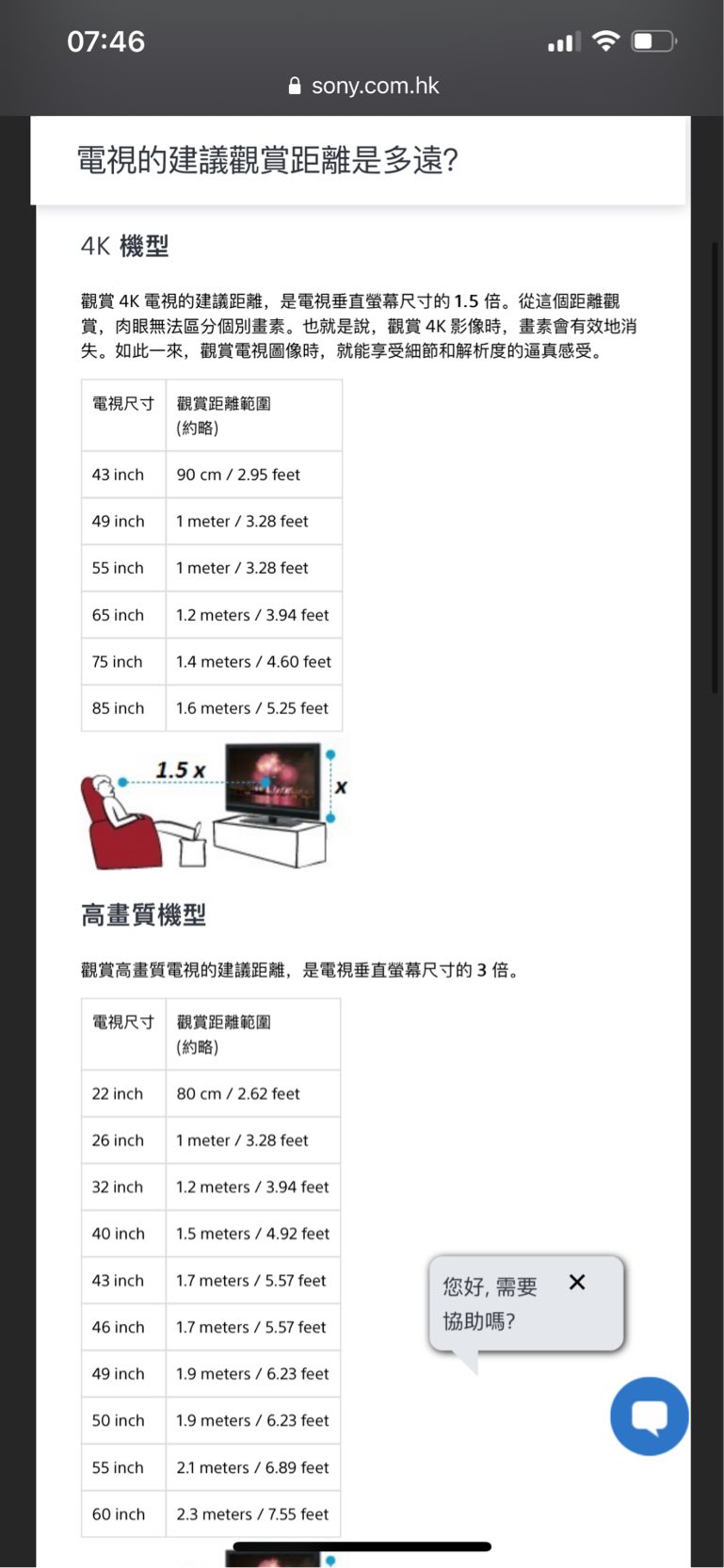Dismiss the 您好, 需要協助嗎? popup
The height and width of the screenshot is (1568, 724).
point(577,1282)
